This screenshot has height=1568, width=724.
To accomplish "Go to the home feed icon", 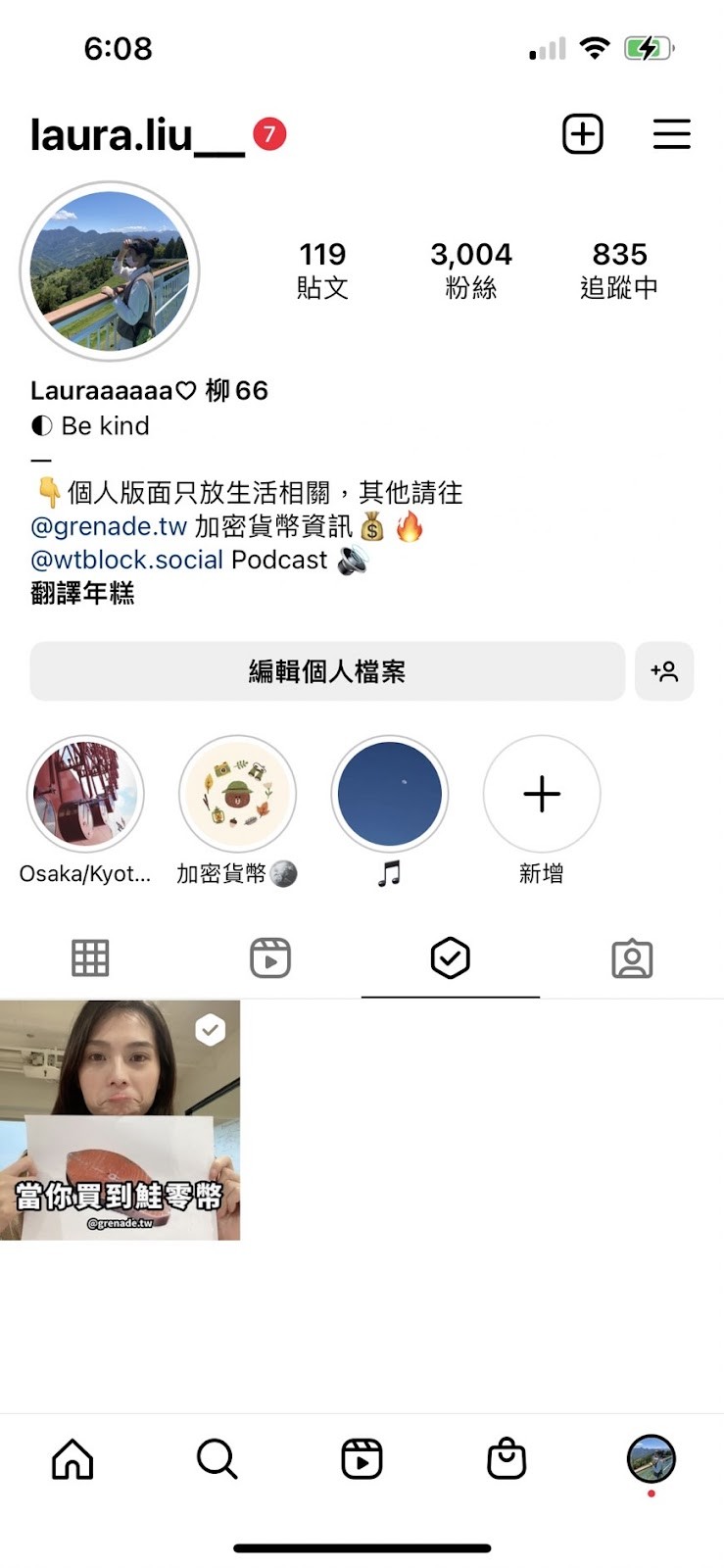I will (x=72, y=1460).
